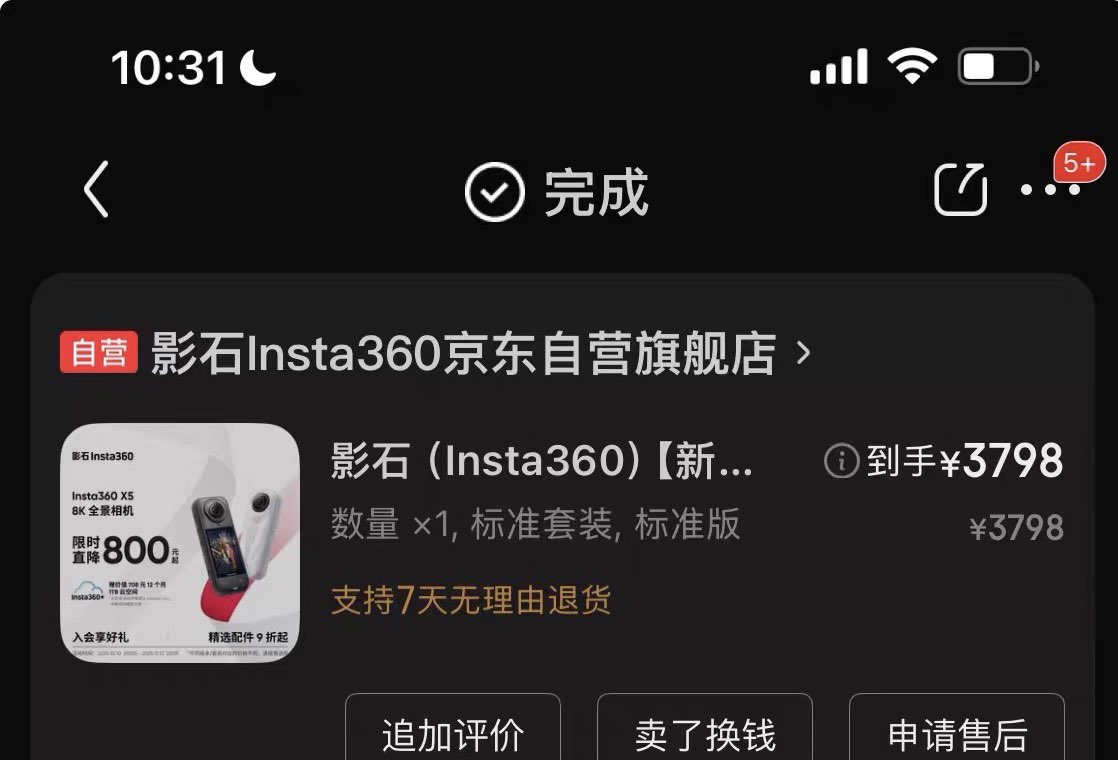Open the three-dot overflow menu

pos(1049,190)
